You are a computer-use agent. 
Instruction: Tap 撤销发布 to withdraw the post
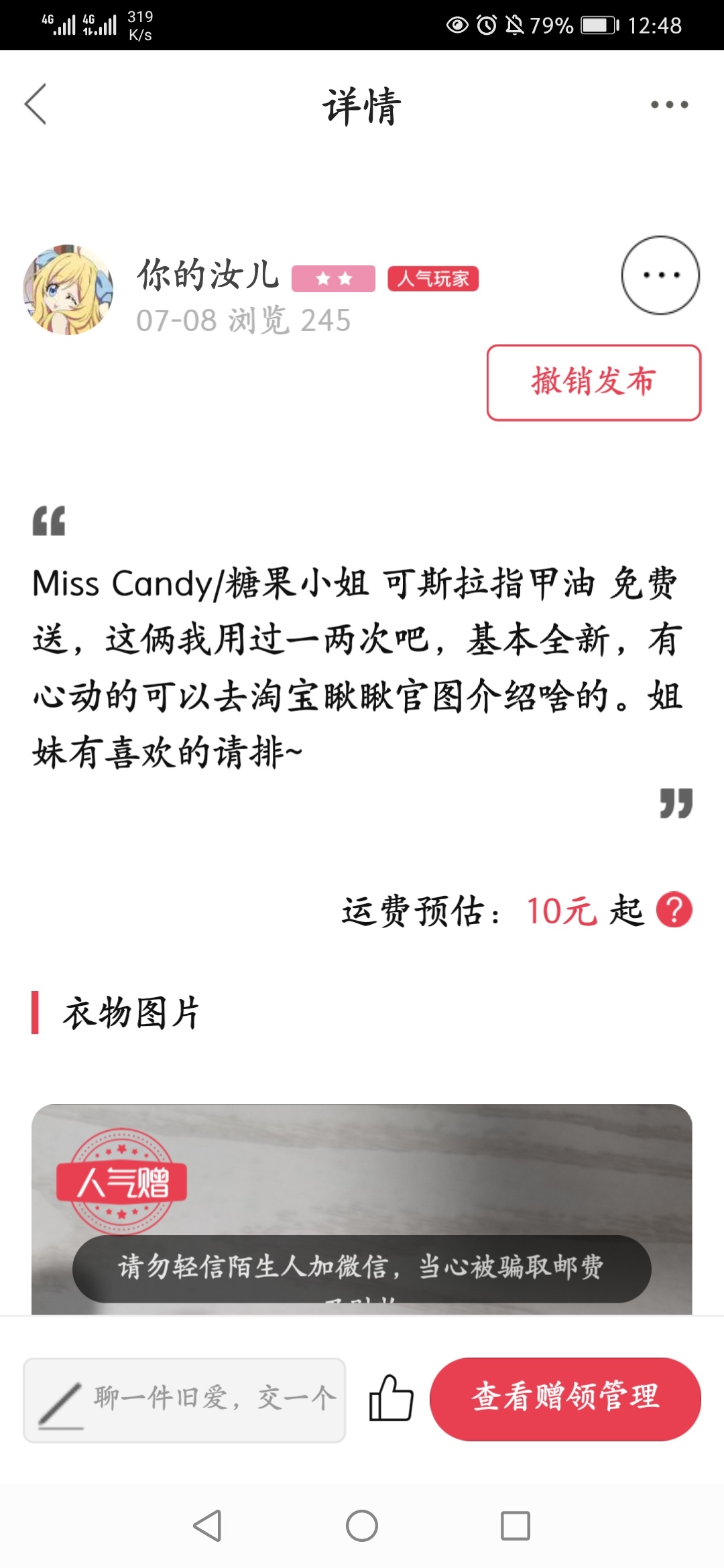click(593, 383)
